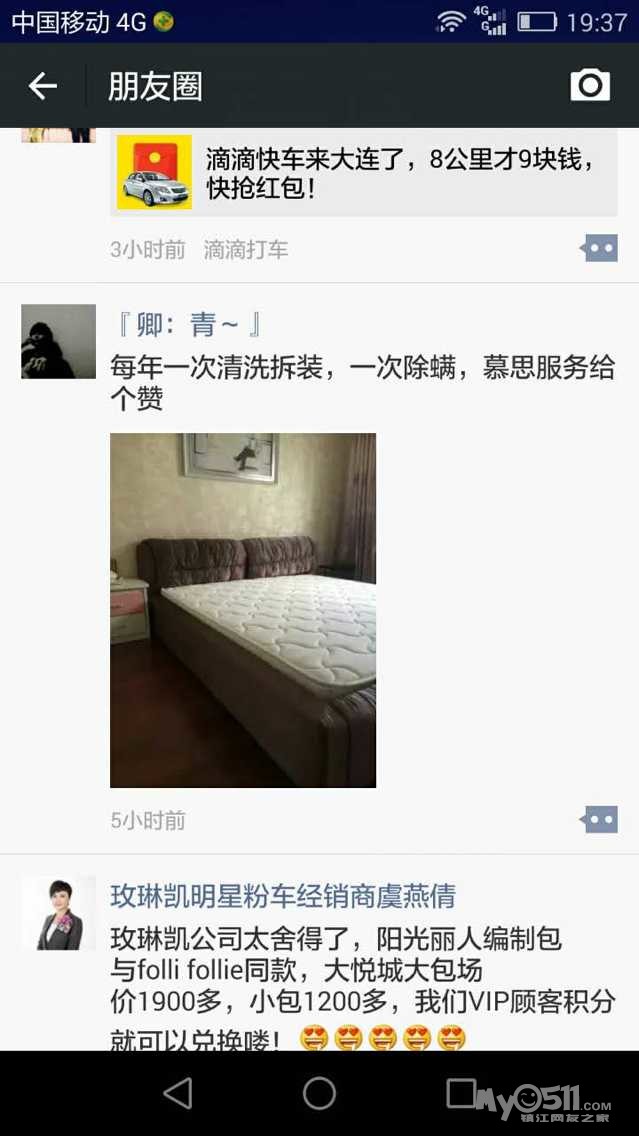639x1136 pixels.
Task: Go back from the 朋友圈 feed
Action: 42,87
